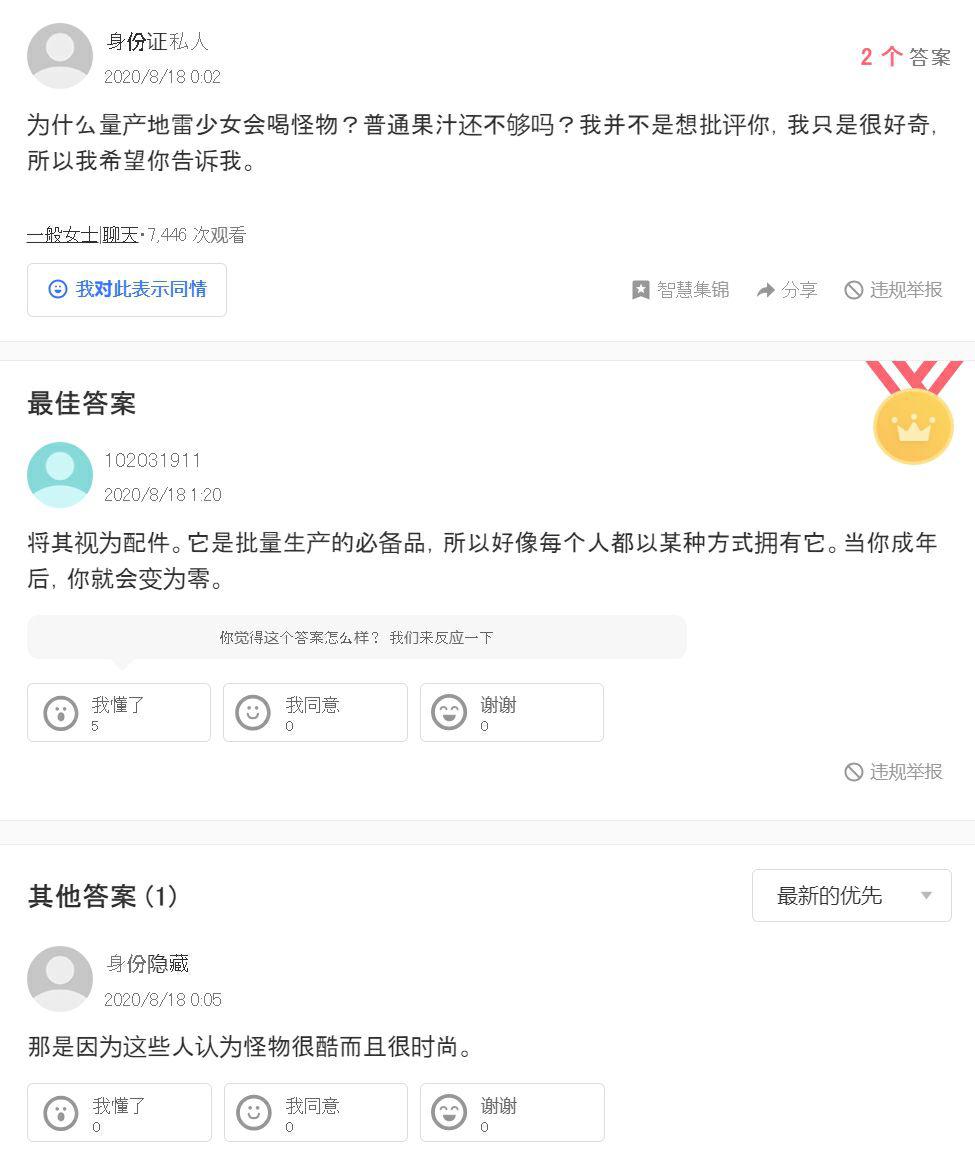
Task: React 我同意 to the best answer
Action: tap(315, 713)
